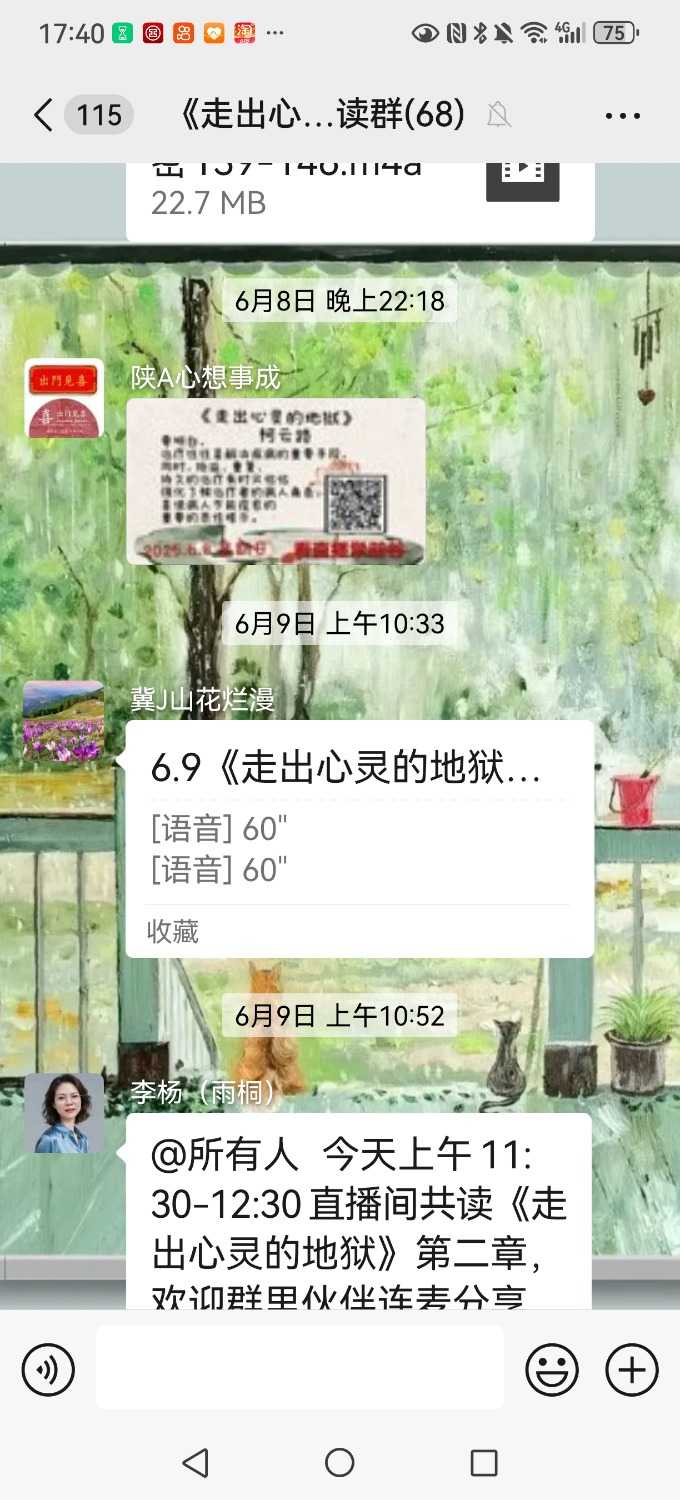
Task: Open the 6.9《走出心灵的地狱》chat record card
Action: pyautogui.click(x=360, y=820)
